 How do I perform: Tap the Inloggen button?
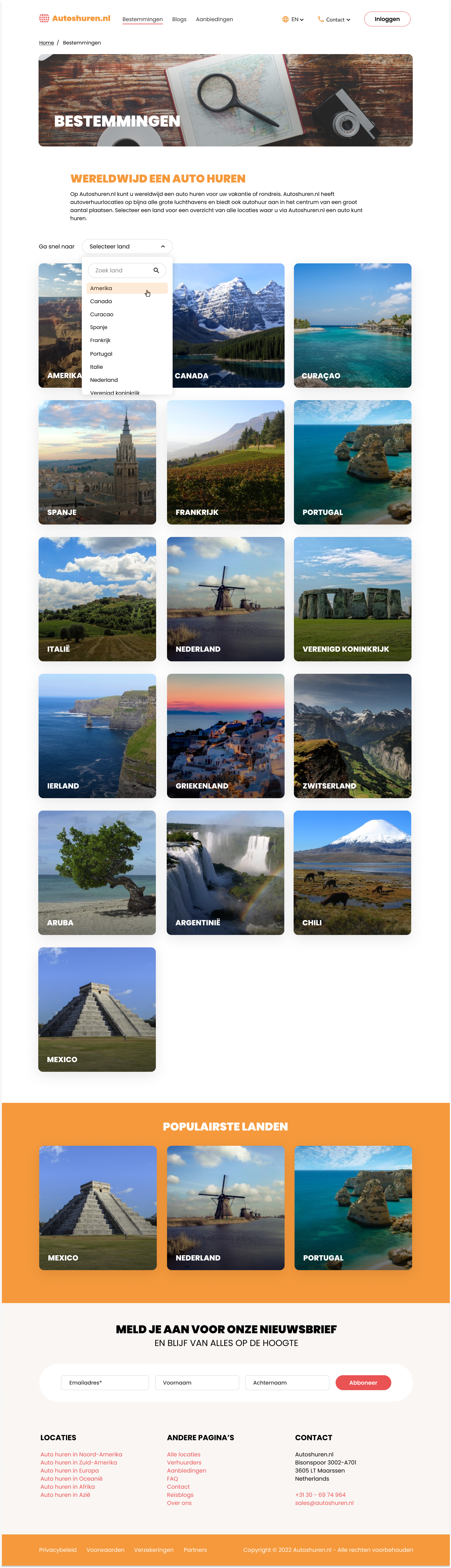[x=387, y=20]
